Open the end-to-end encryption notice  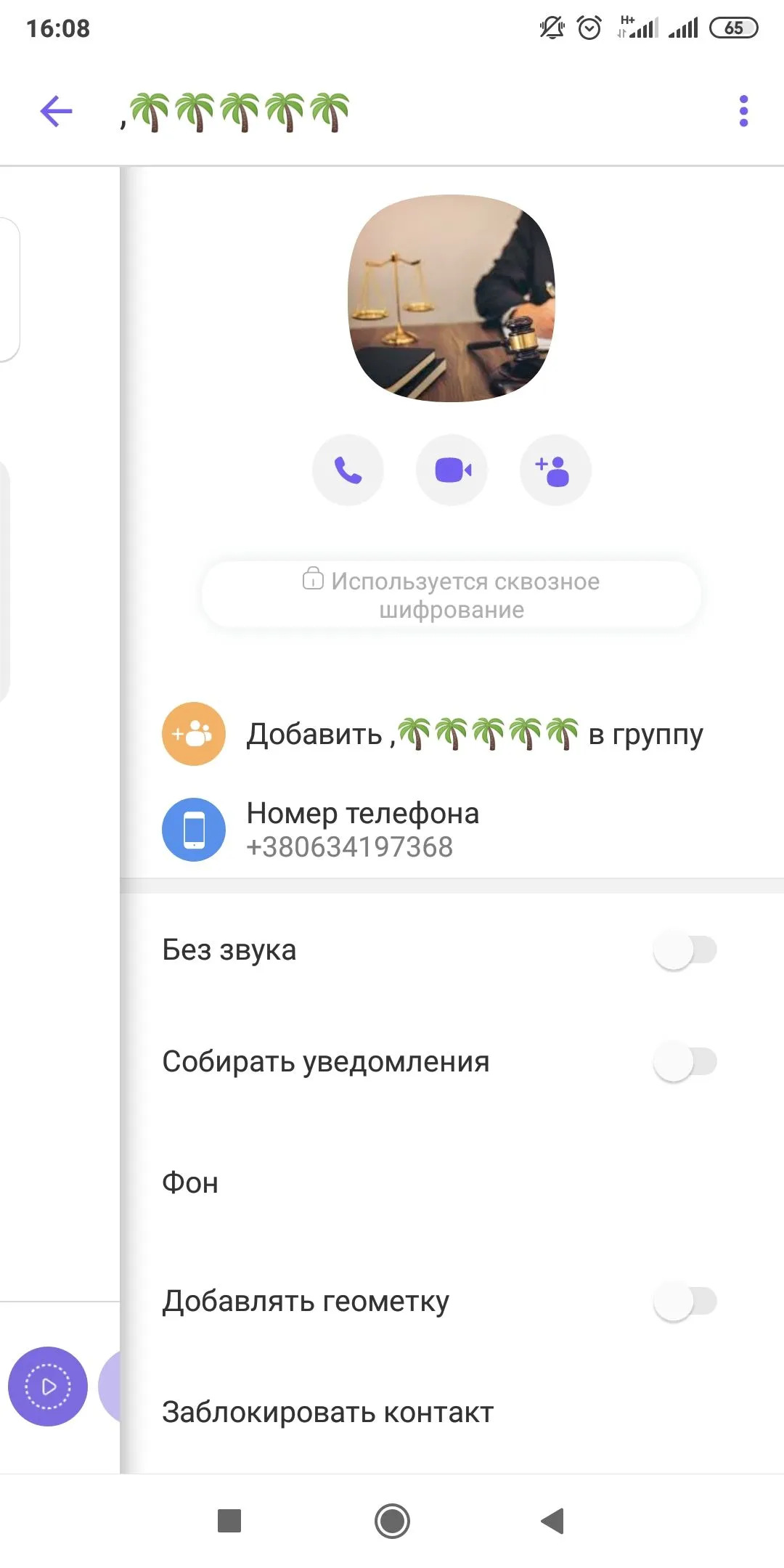pyautogui.click(x=452, y=595)
